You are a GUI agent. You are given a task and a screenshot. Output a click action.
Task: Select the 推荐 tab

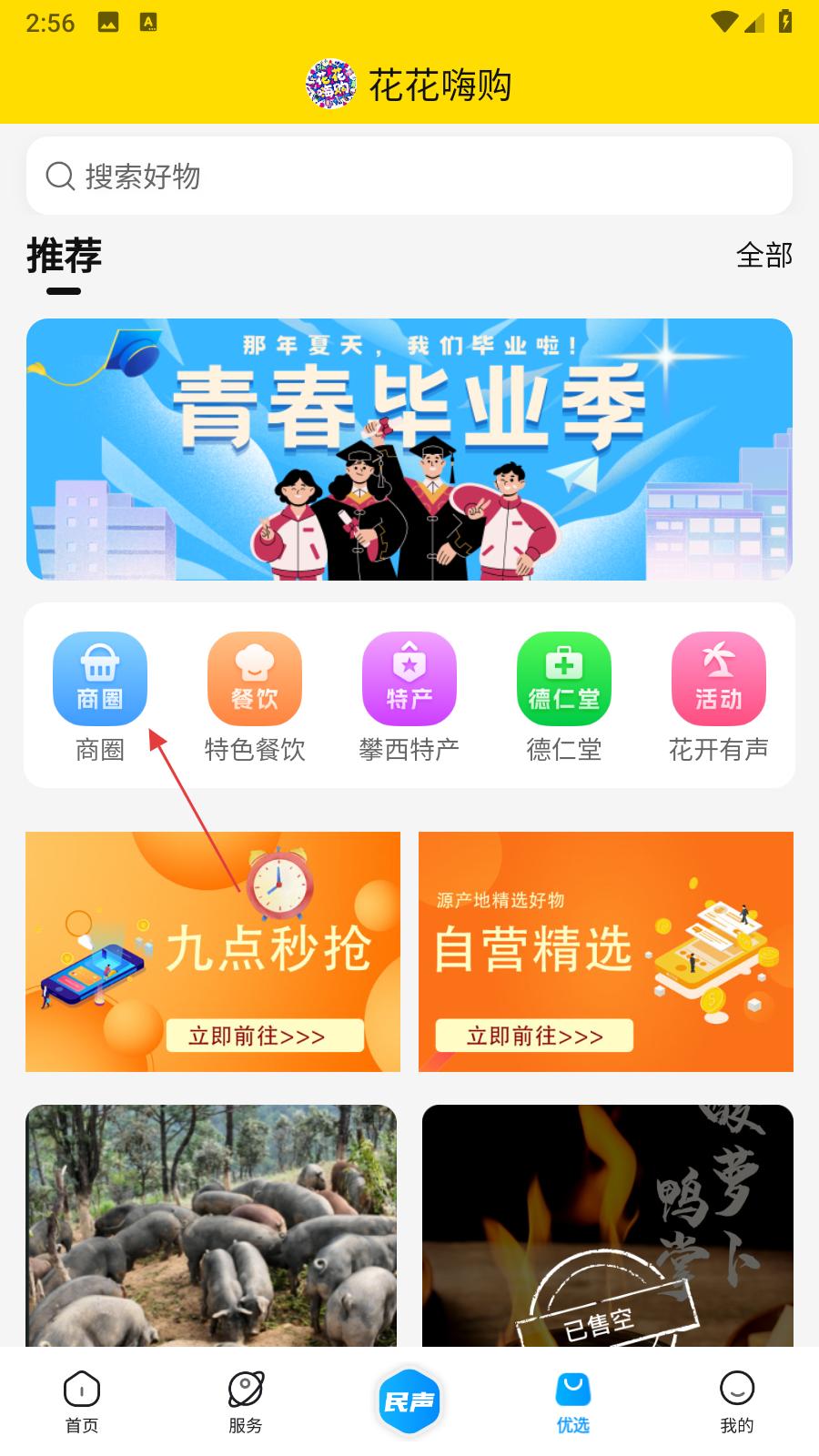[x=64, y=255]
